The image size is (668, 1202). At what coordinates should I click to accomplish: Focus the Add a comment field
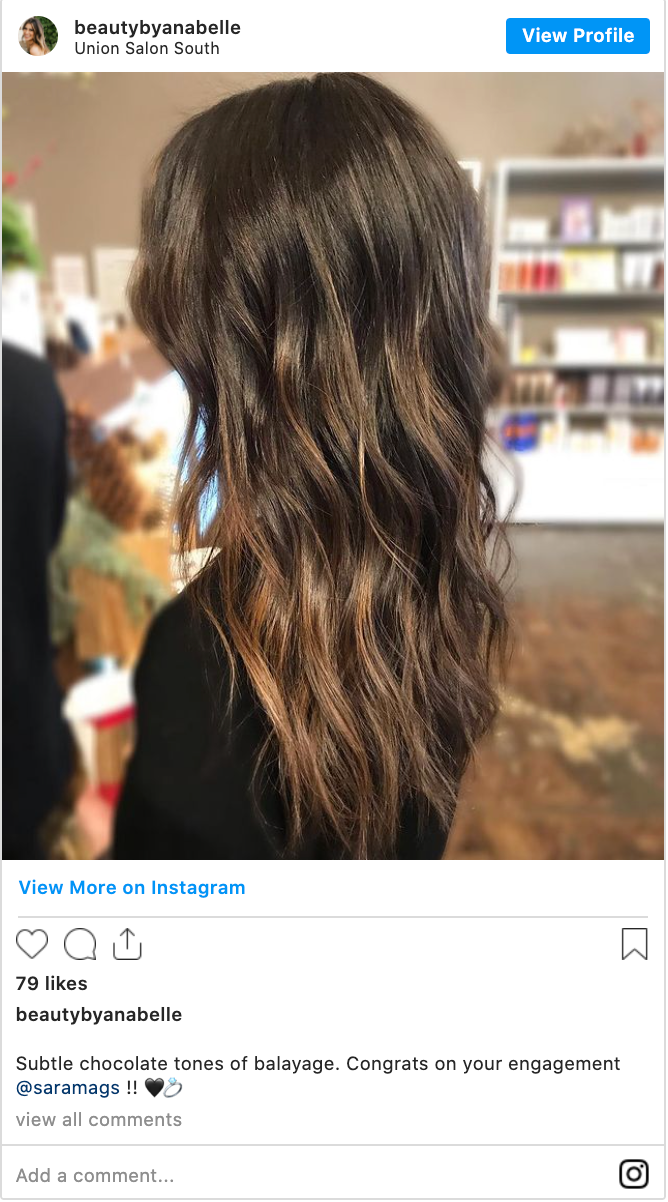click(x=310, y=1175)
